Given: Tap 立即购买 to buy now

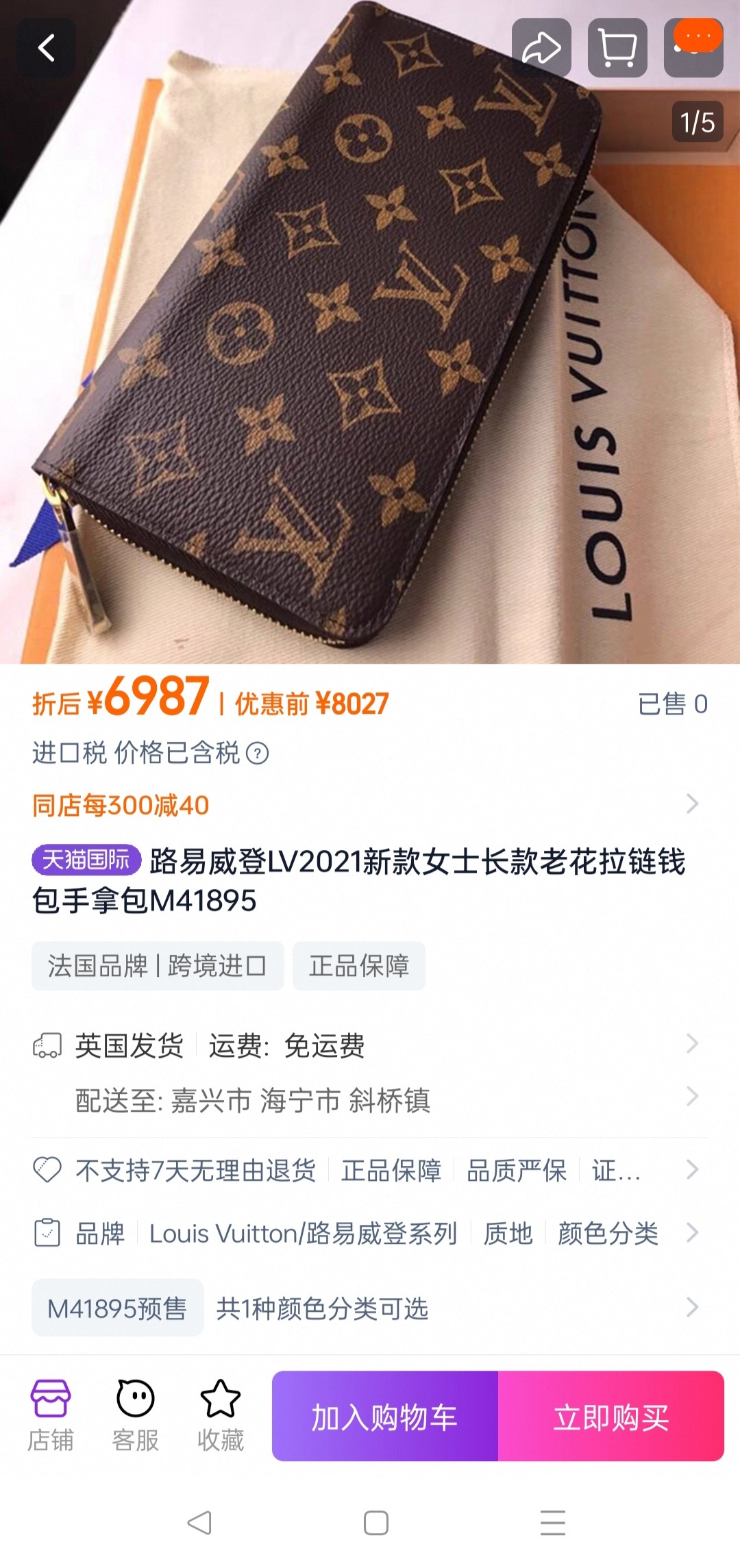Looking at the screenshot, I should tap(610, 1416).
